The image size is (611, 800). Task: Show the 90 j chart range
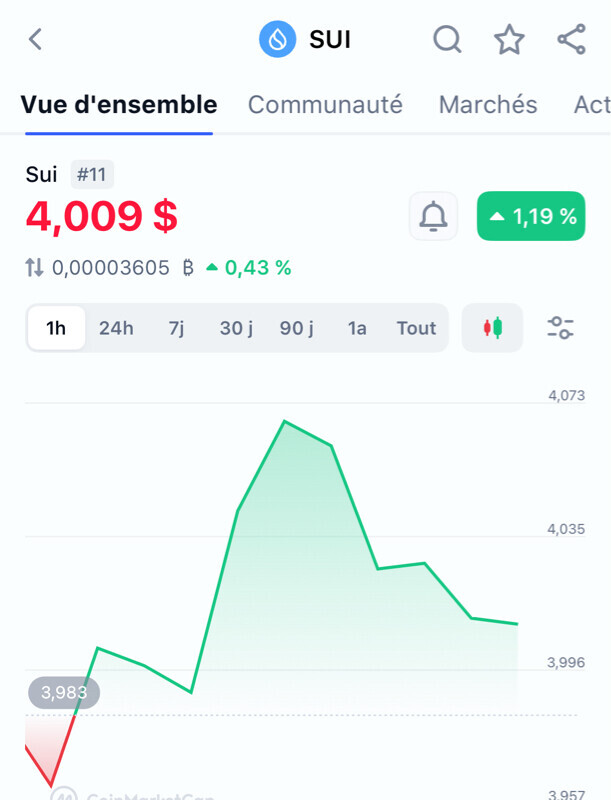click(296, 328)
